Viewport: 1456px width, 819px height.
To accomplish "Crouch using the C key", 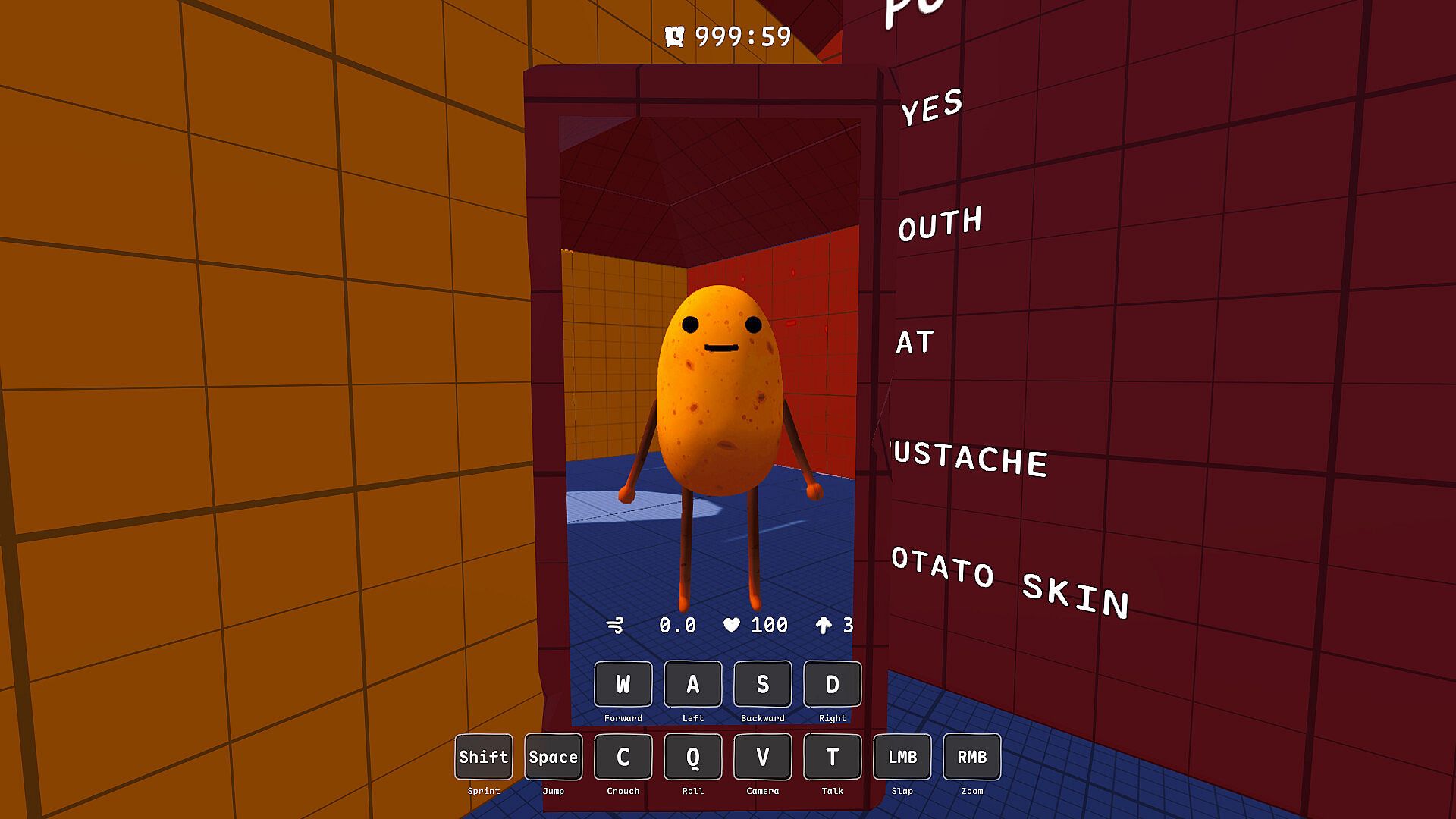I will coord(623,757).
